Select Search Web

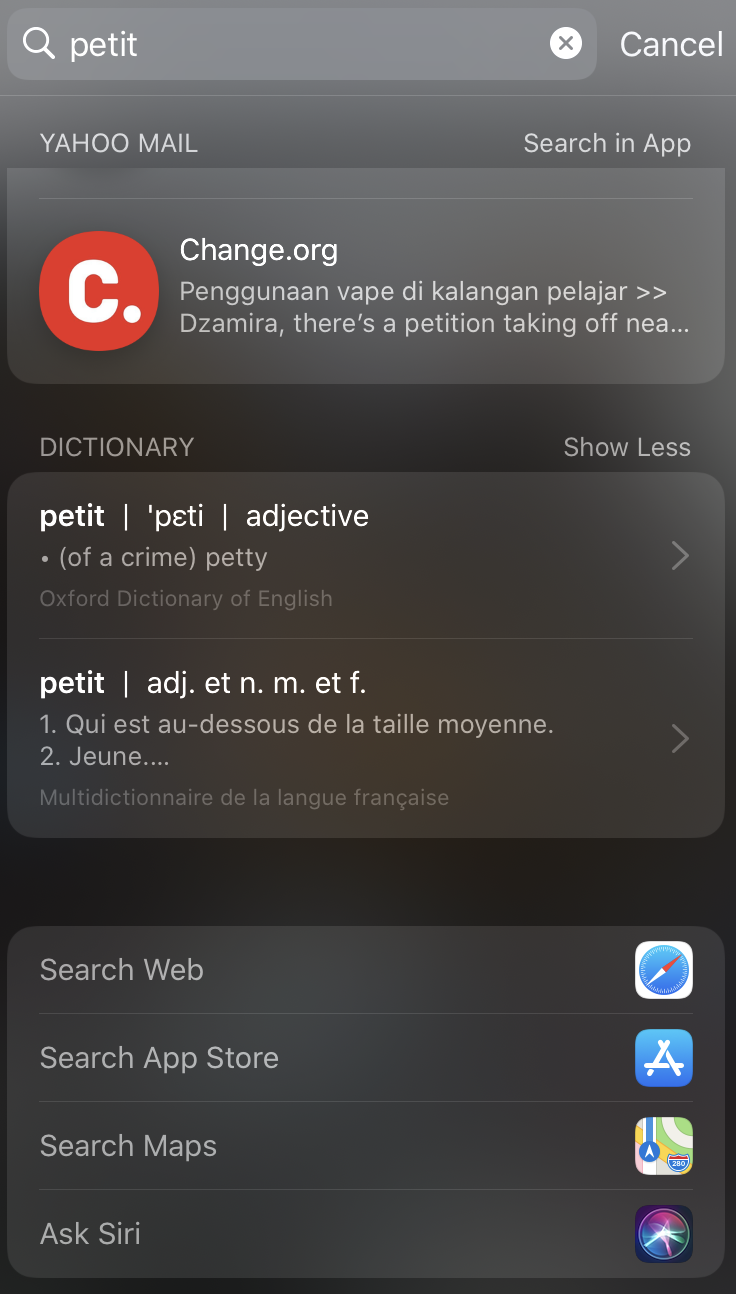tap(366, 970)
